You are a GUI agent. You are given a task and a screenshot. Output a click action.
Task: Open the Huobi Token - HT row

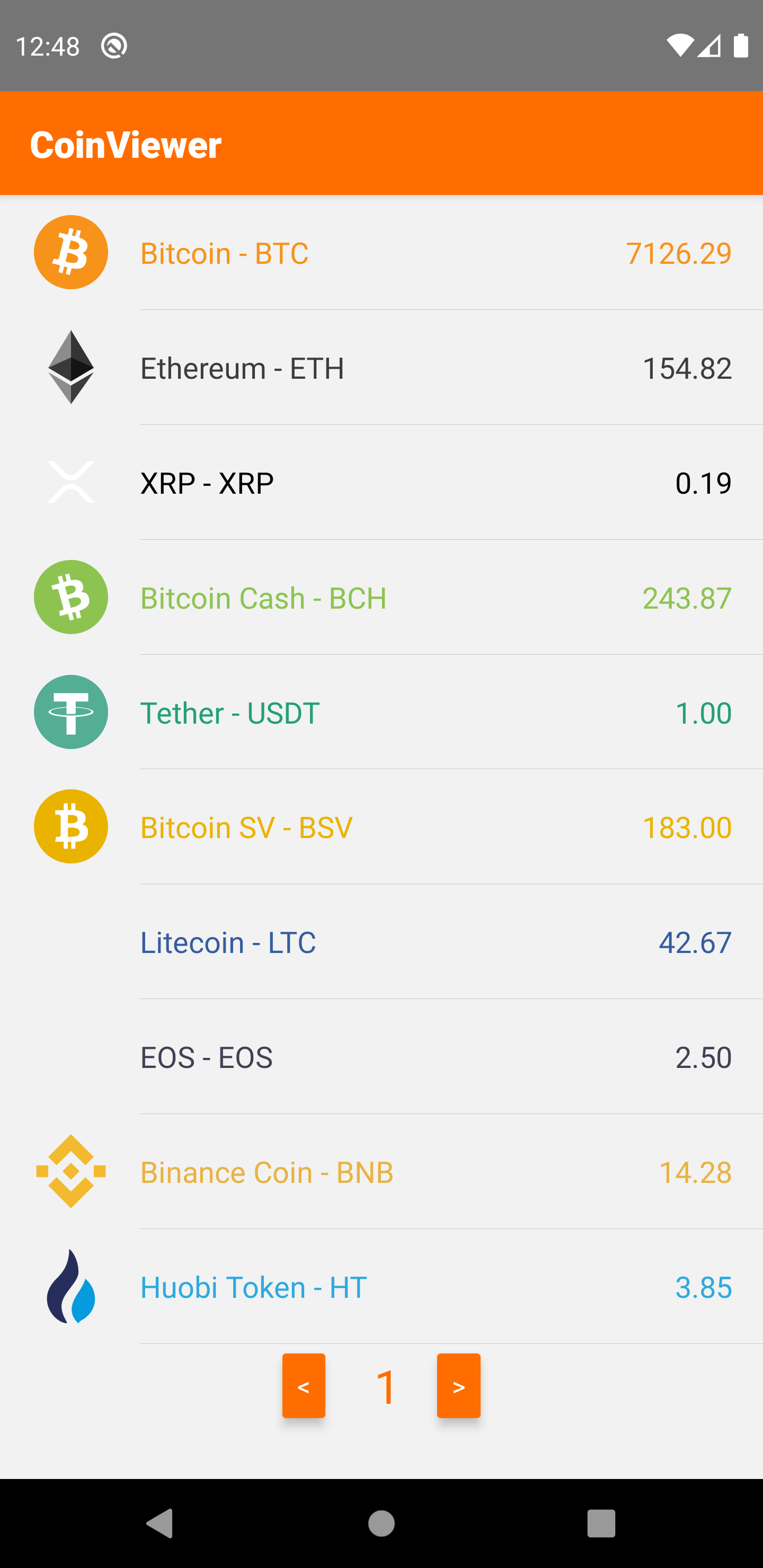tap(381, 1287)
